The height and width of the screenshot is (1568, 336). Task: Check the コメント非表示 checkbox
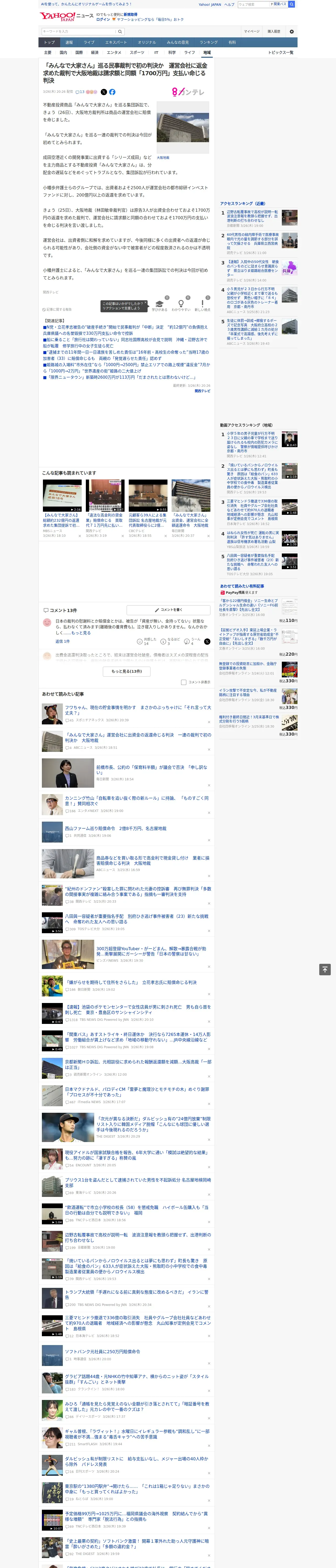pos(183,682)
